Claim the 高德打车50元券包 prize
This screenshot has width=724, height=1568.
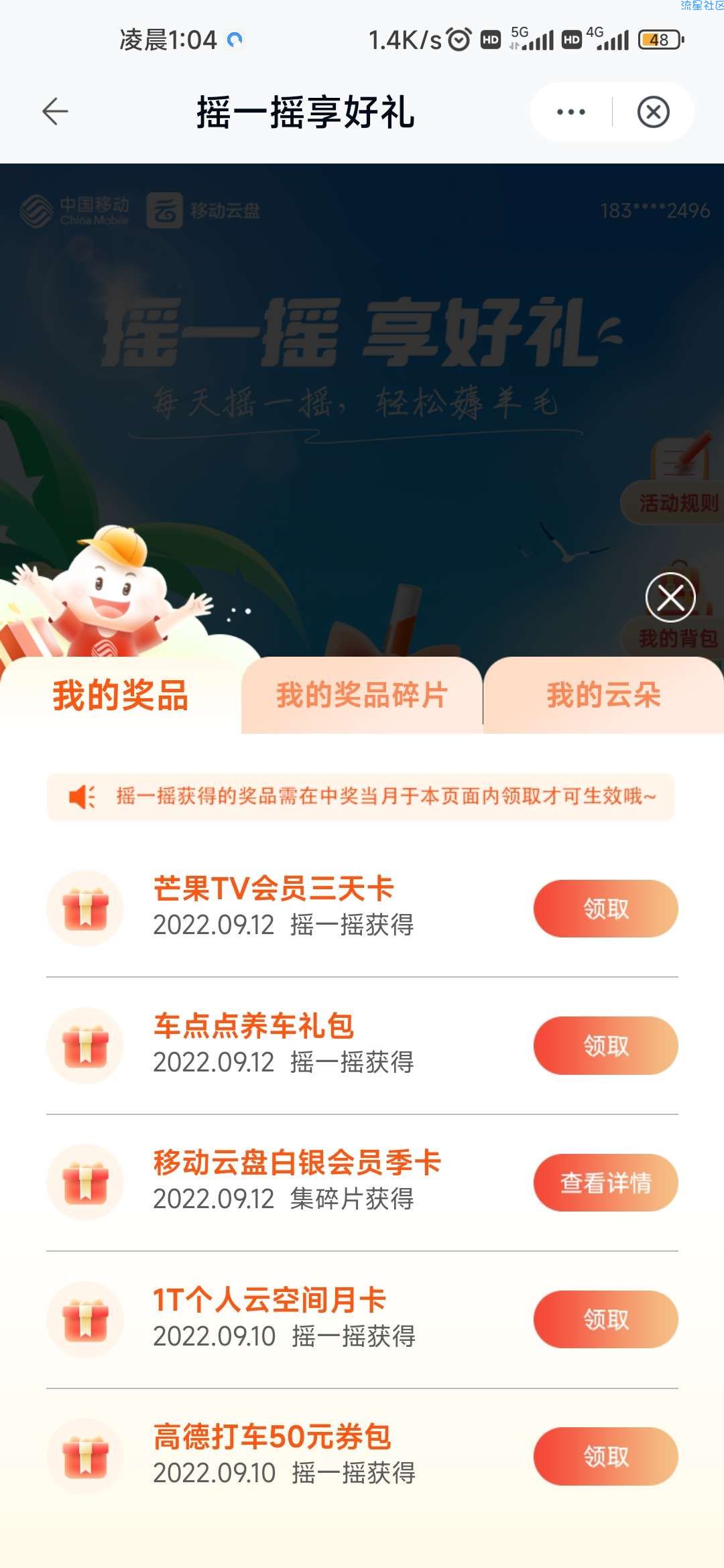point(605,1456)
